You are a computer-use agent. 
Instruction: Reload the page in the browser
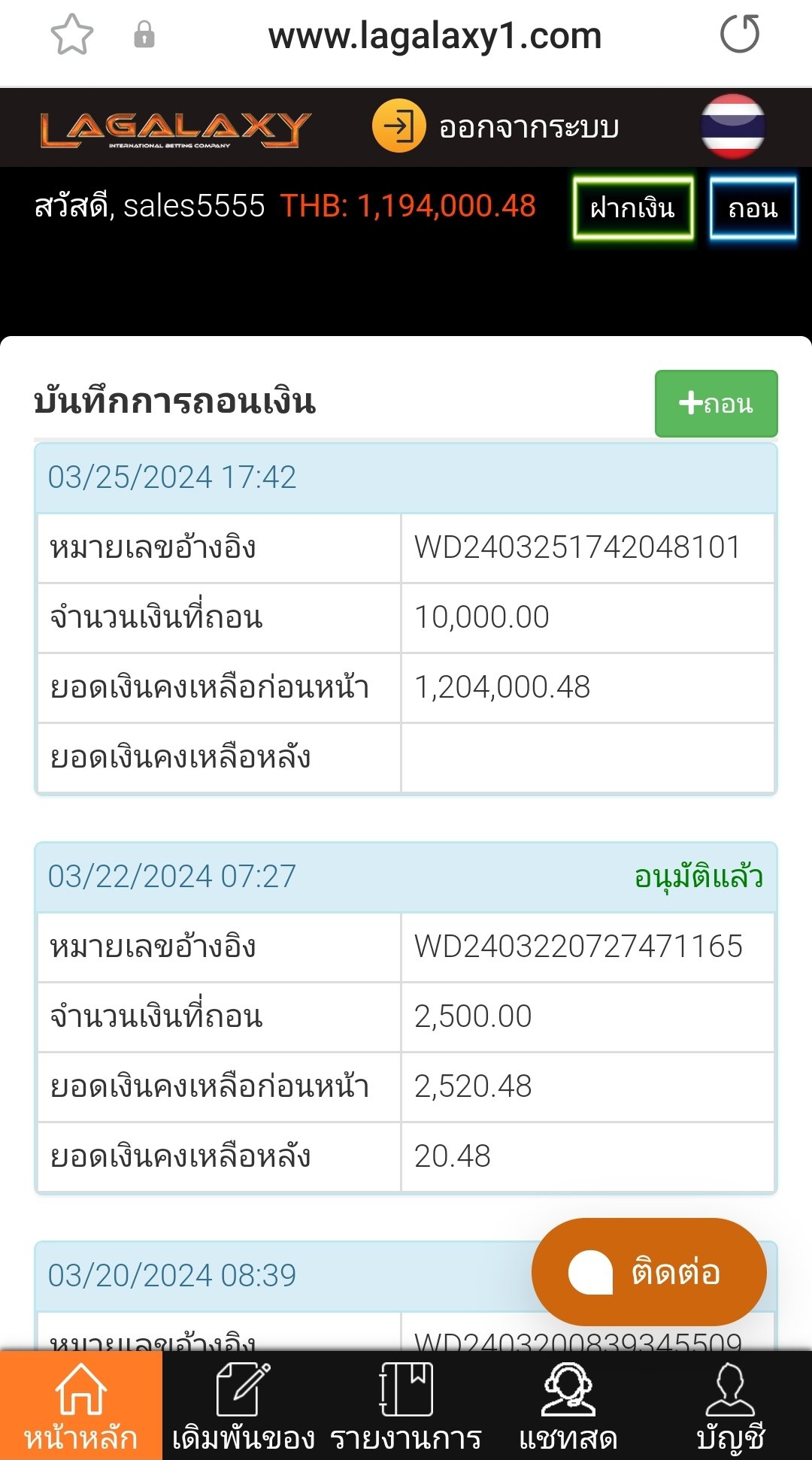click(740, 35)
